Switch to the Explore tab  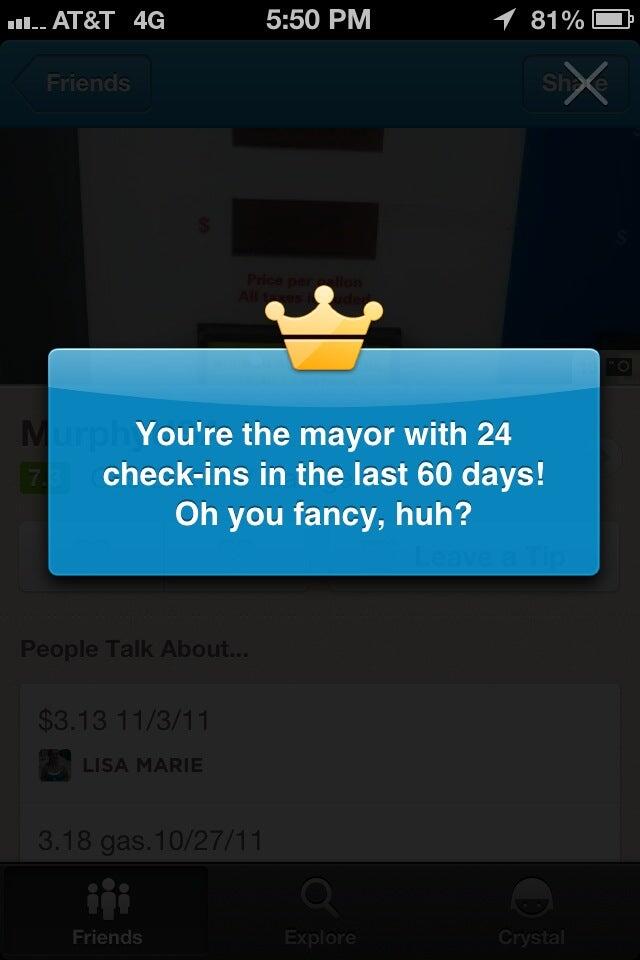(x=320, y=911)
